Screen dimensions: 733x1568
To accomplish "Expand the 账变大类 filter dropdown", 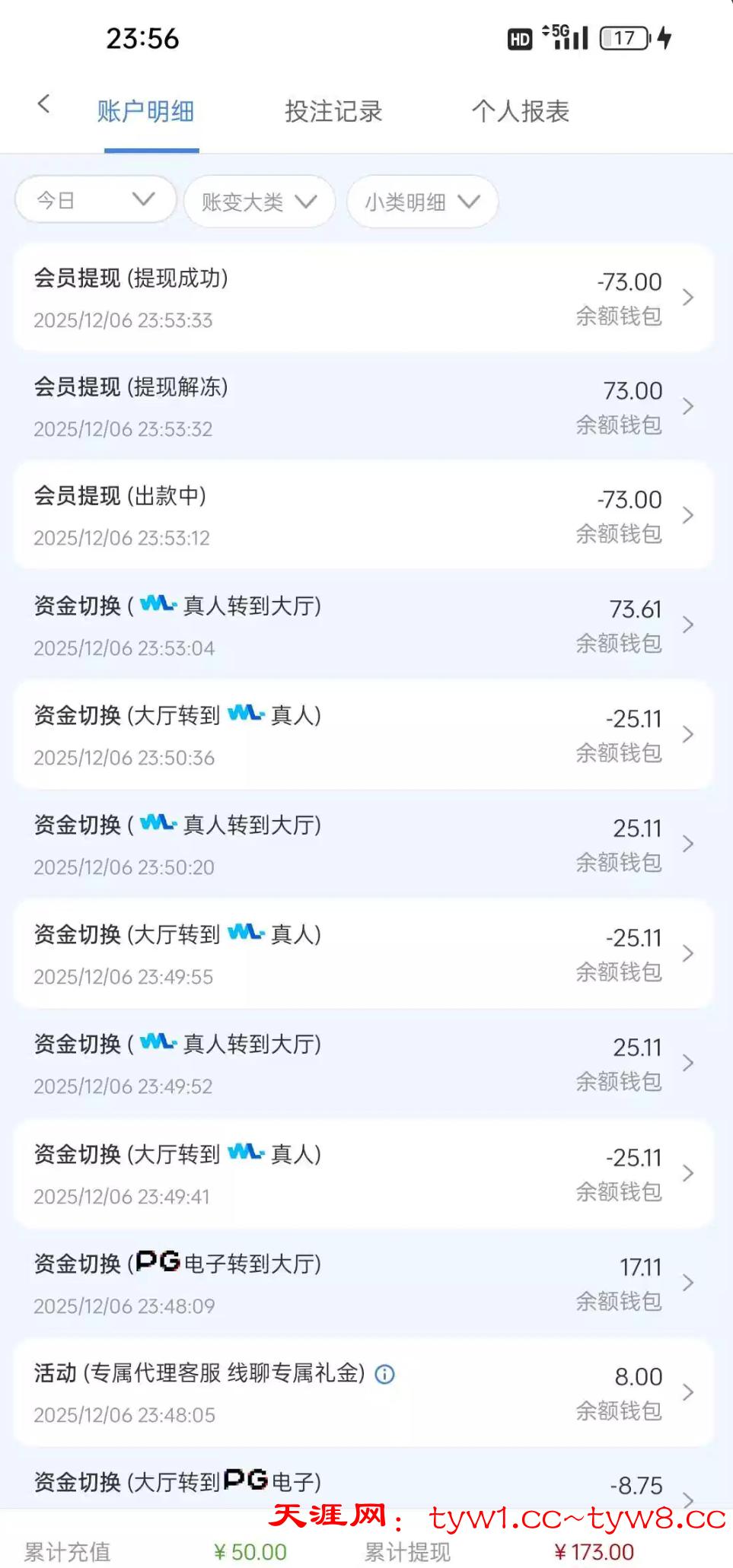I will 259,202.
